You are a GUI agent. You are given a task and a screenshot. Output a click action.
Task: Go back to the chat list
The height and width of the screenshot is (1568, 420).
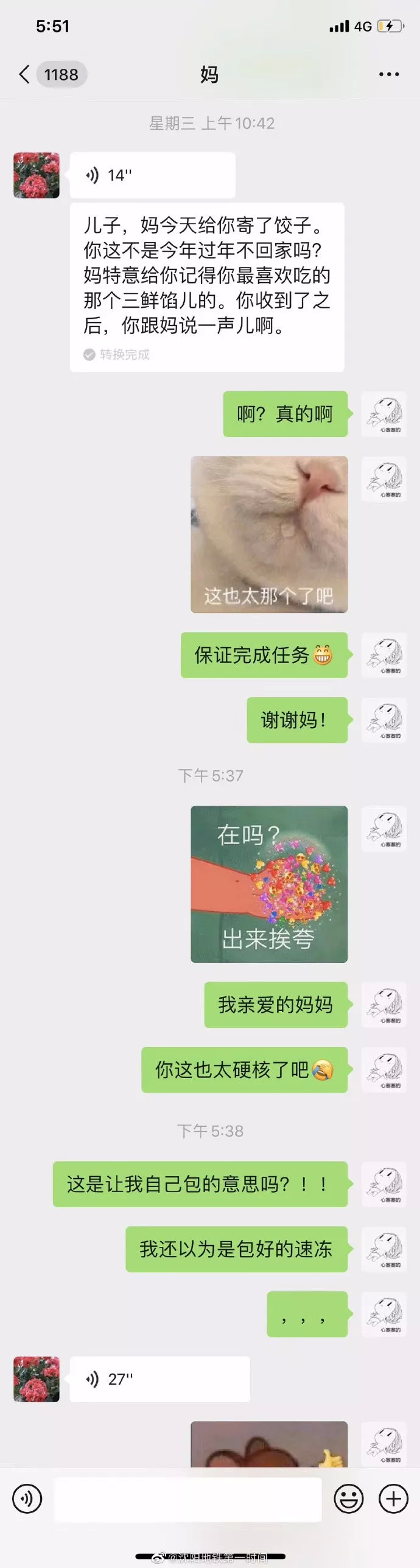click(24, 74)
